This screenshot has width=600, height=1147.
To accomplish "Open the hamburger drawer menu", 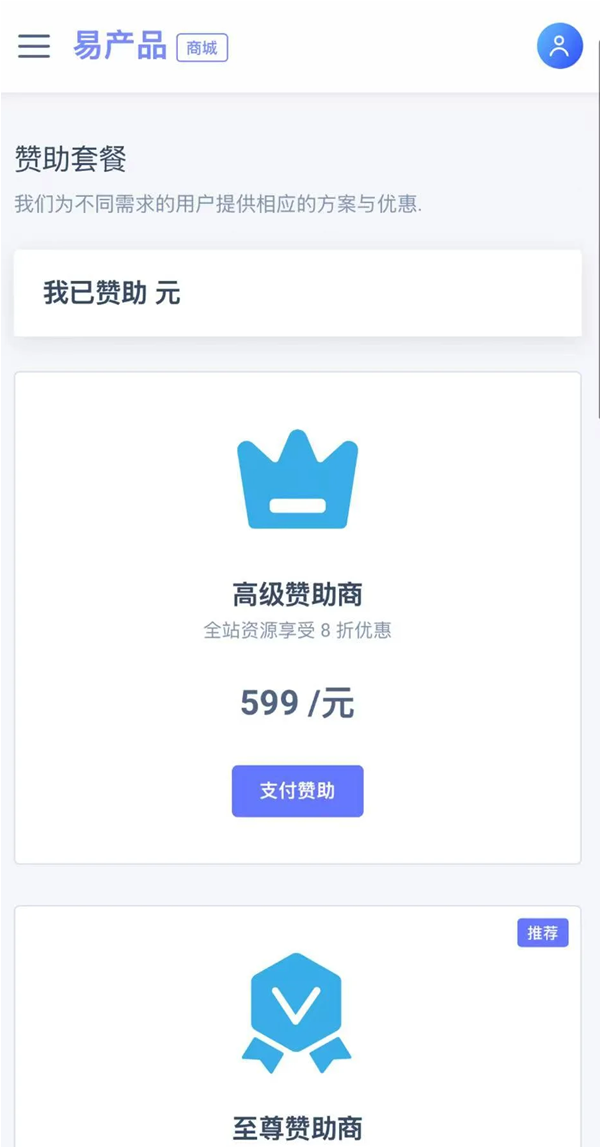I will tap(34, 46).
